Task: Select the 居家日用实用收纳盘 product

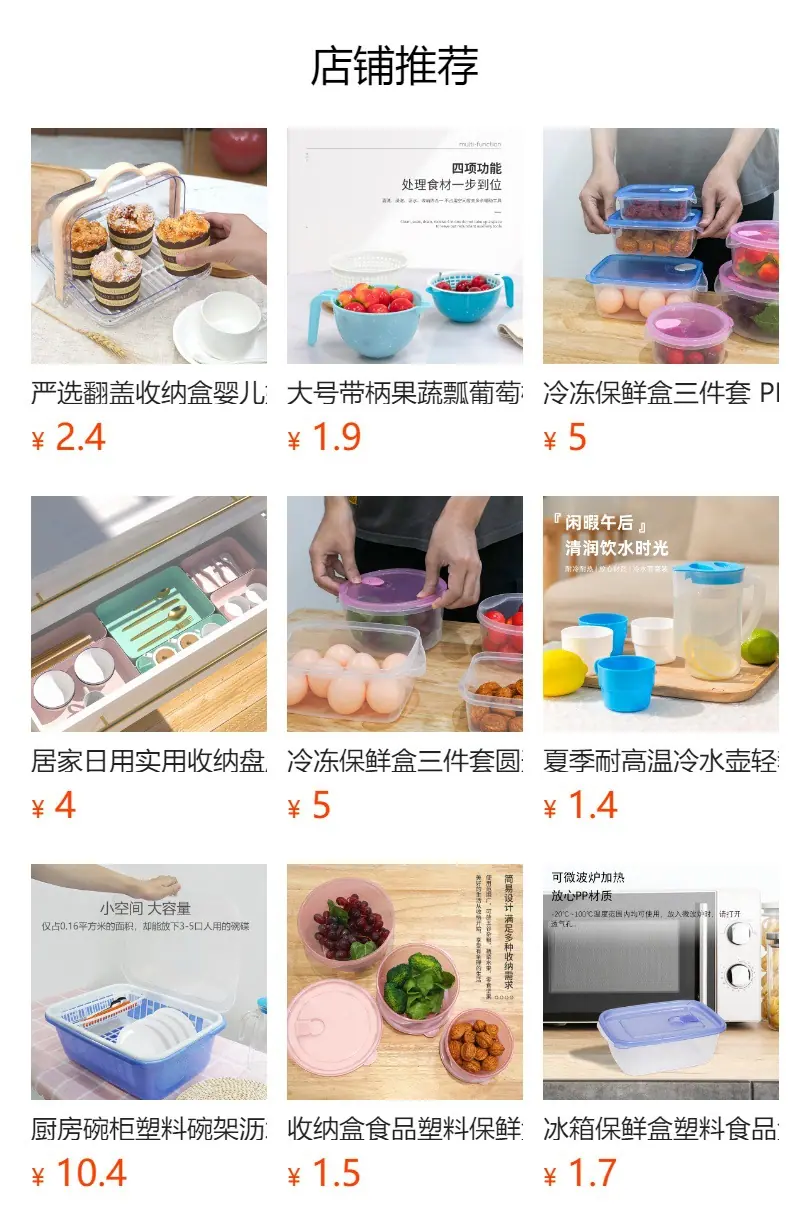Action: [149, 660]
